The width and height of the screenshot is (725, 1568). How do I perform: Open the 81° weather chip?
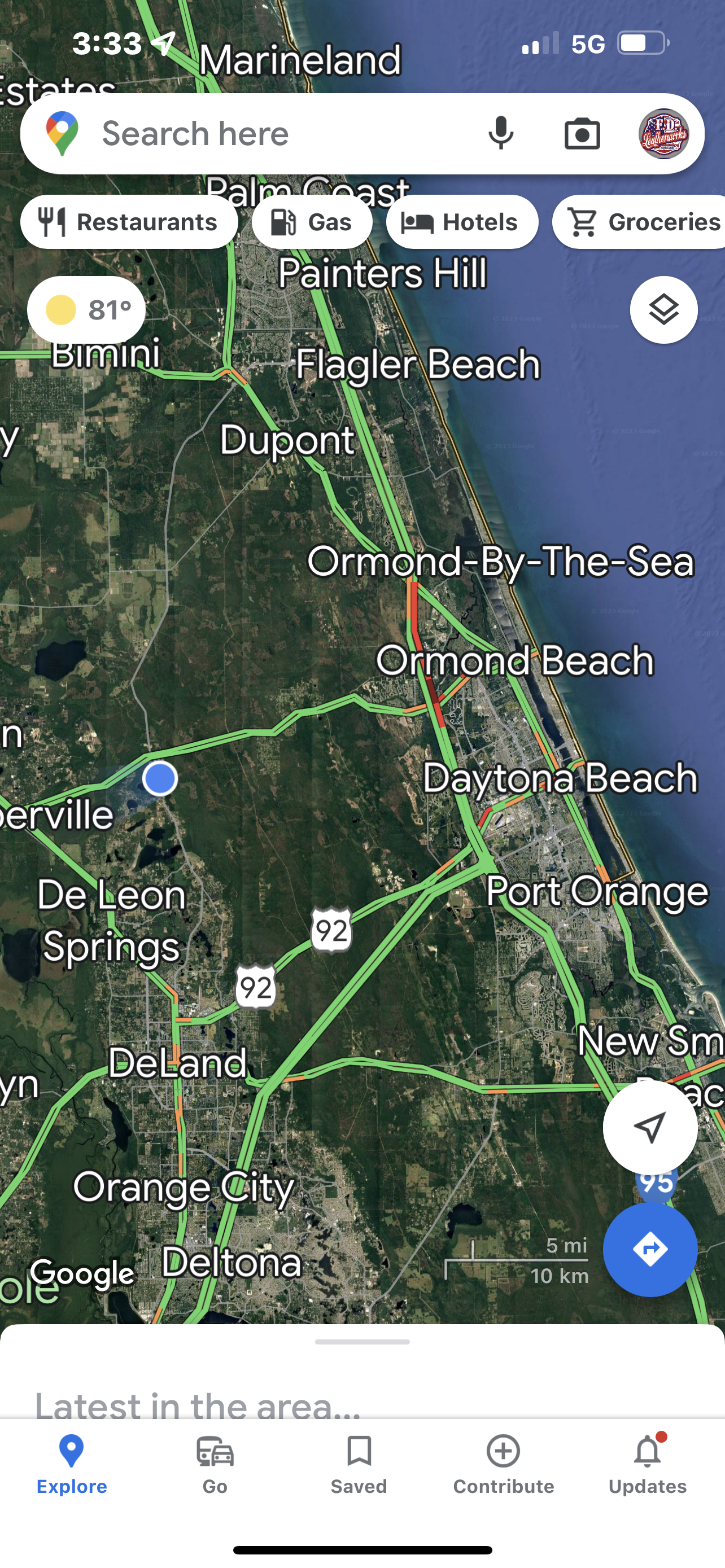coord(86,310)
